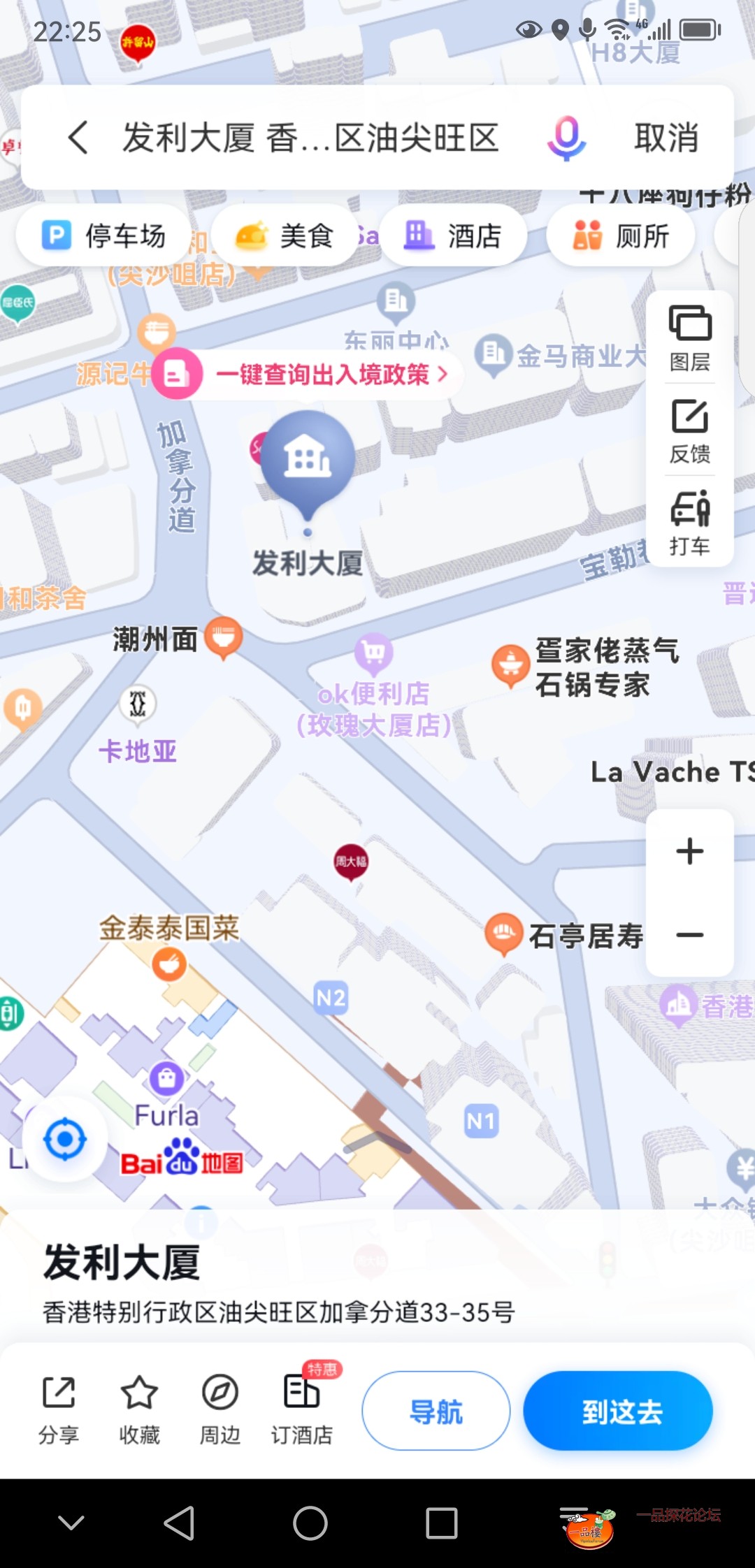Toggle the 停车场 parking filter
Image resolution: width=755 pixels, height=1568 pixels.
[102, 235]
